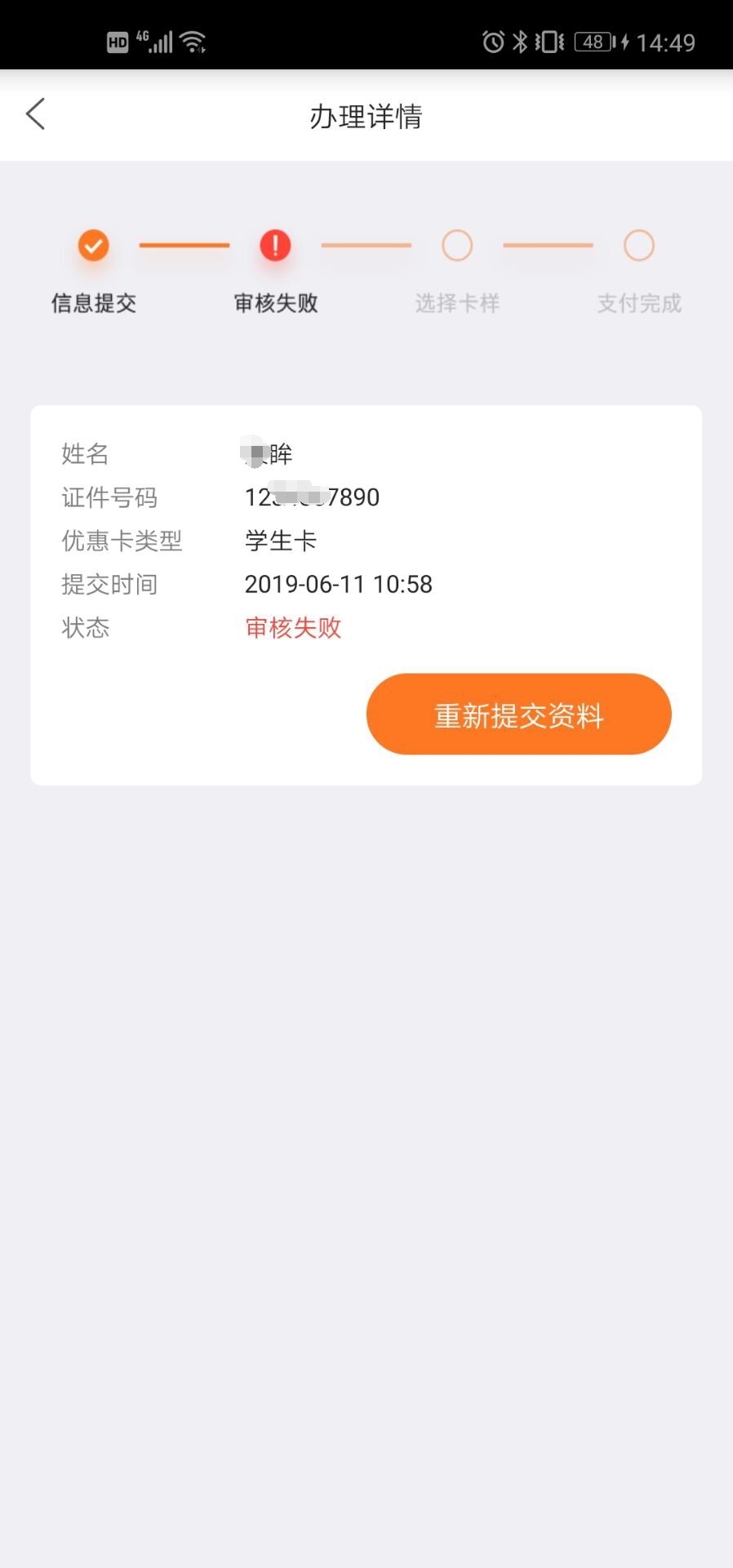The height and width of the screenshot is (1568, 733).
Task: Select the 审核失败 step label
Action: pos(275,303)
